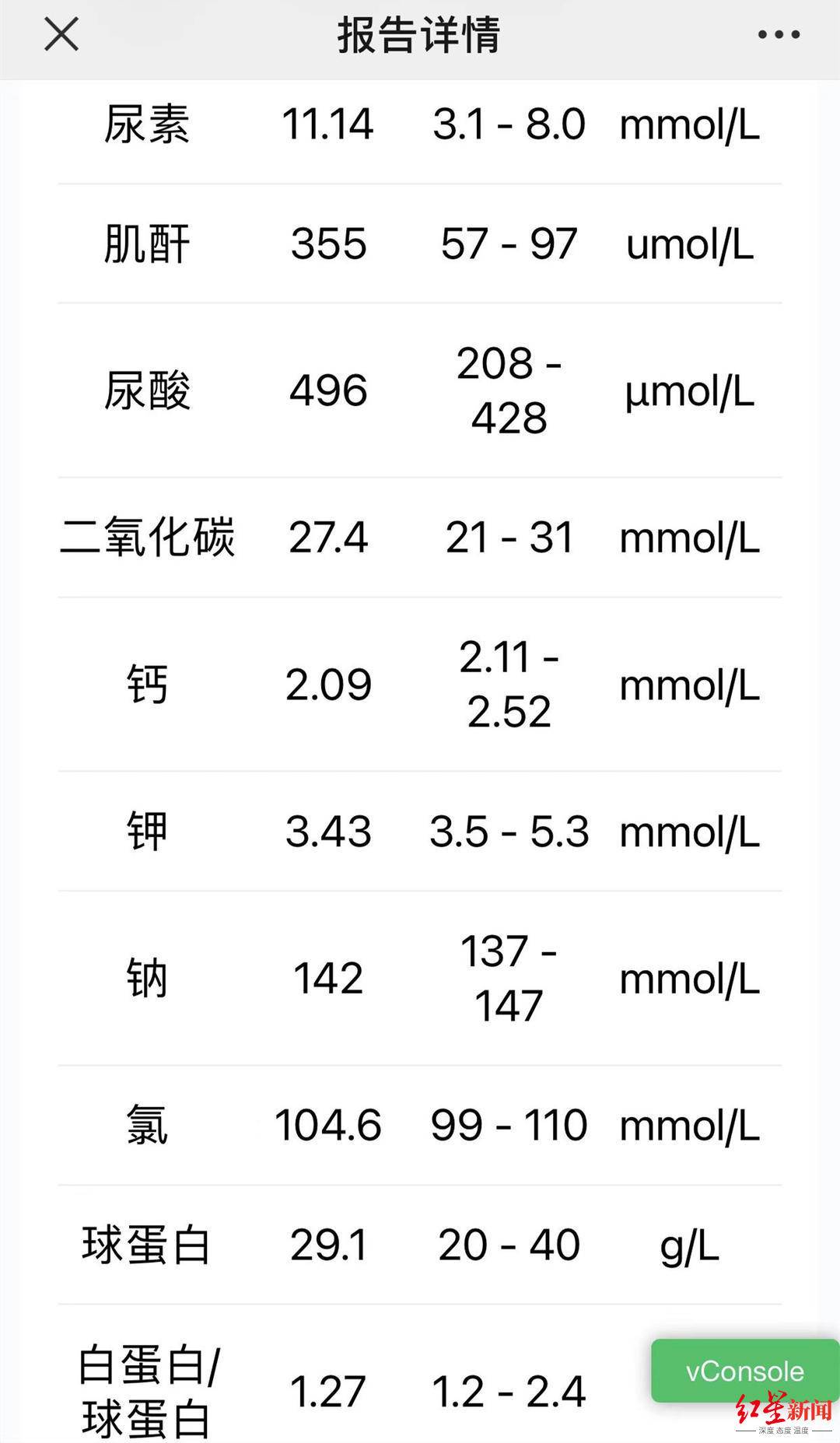Close the 报告详情 report view

[x=61, y=34]
